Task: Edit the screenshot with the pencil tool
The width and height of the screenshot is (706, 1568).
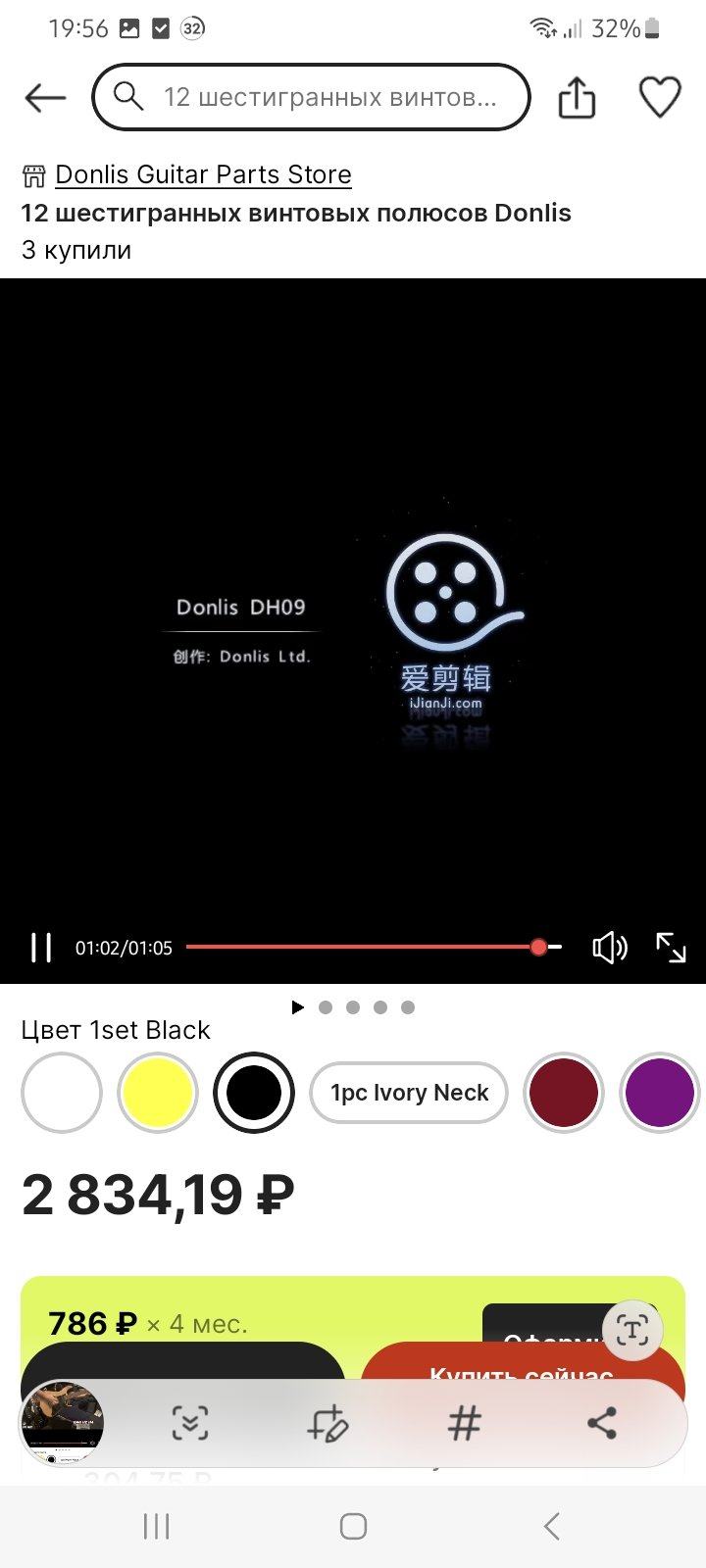Action: pyautogui.click(x=328, y=1423)
